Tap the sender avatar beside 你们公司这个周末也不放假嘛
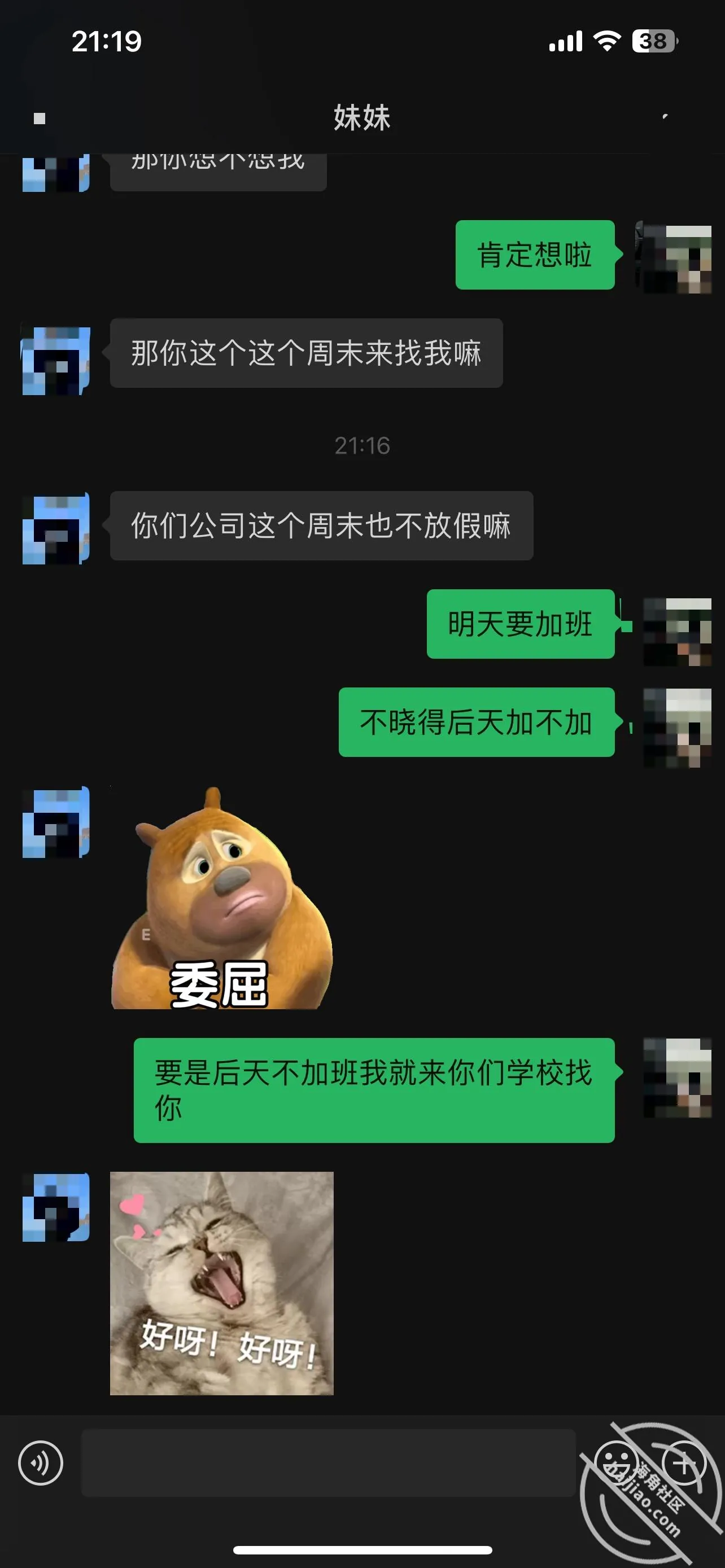This screenshot has height=1568, width=725. (56, 528)
